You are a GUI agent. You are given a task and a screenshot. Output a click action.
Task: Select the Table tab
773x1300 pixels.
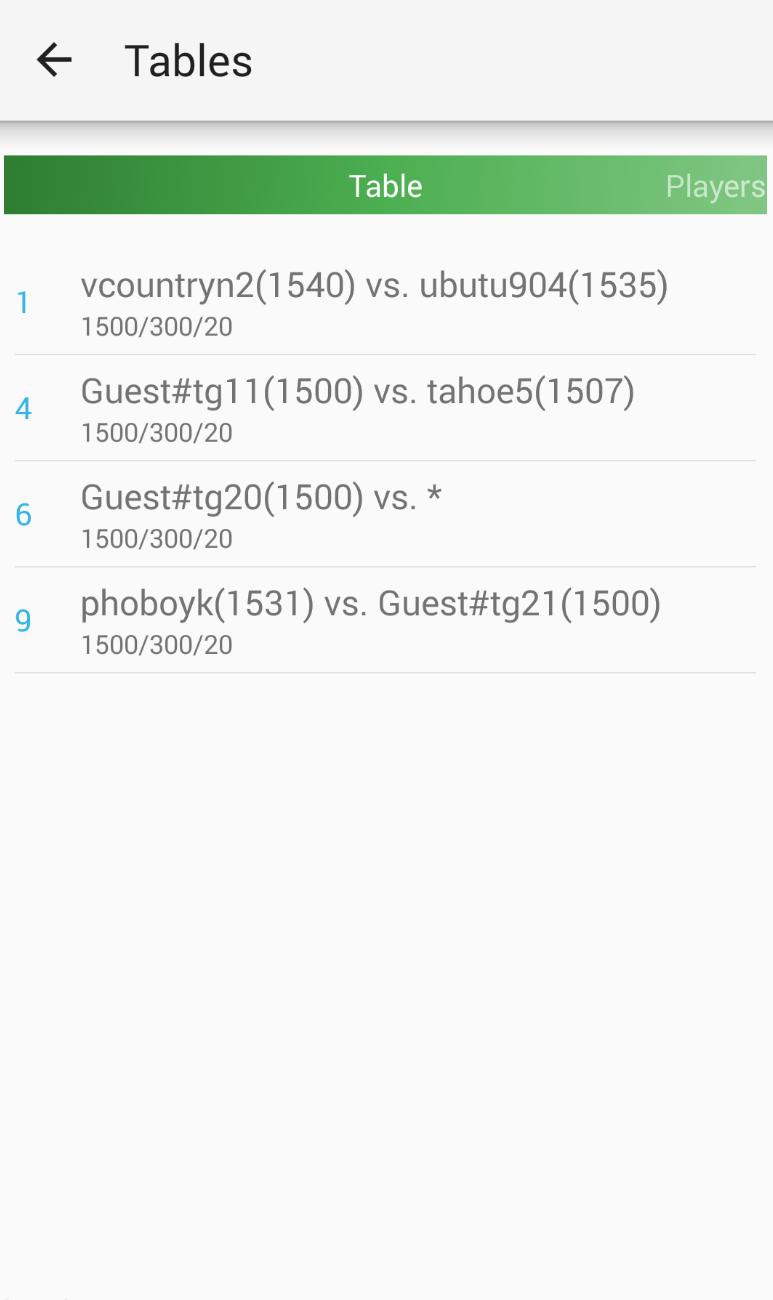(x=385, y=186)
